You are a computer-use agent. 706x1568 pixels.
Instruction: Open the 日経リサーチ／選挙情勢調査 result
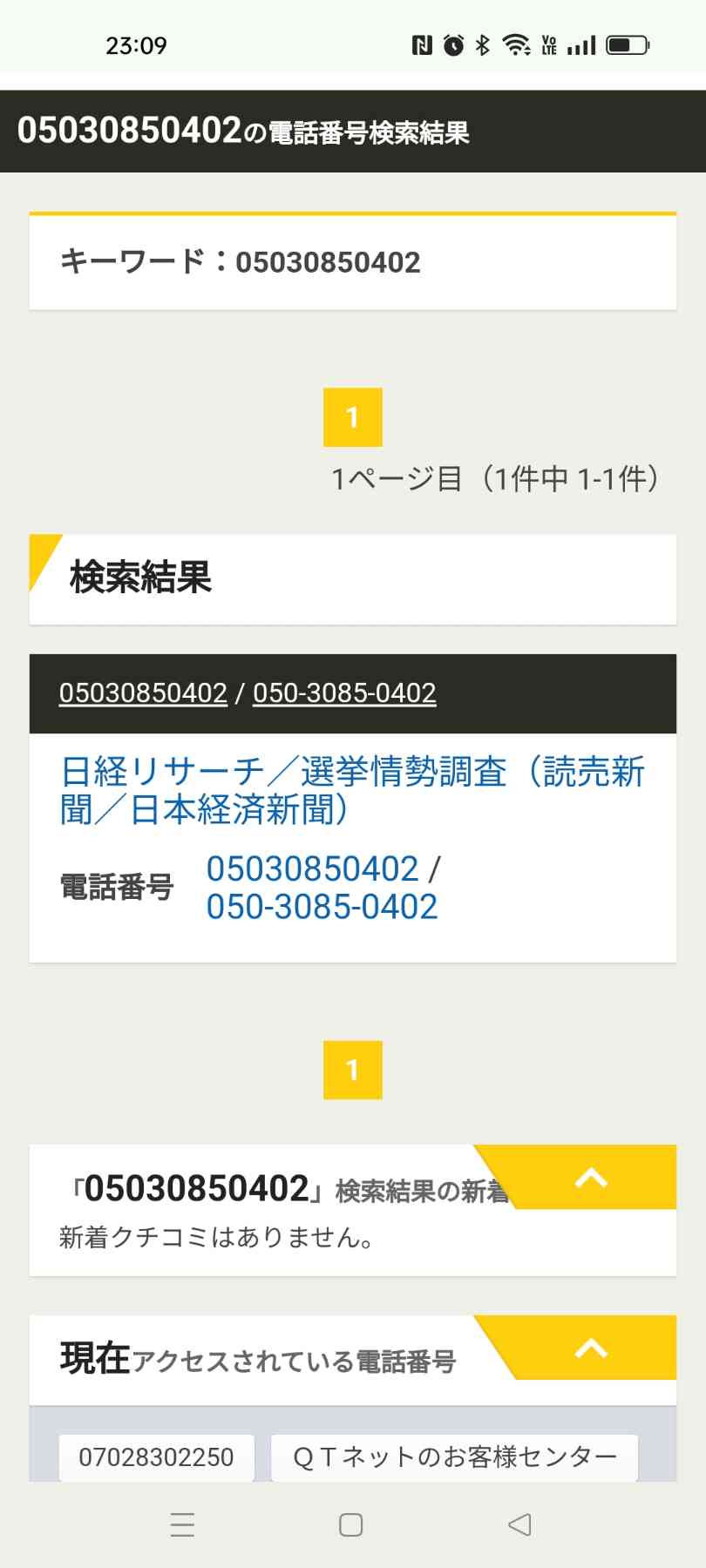352,790
